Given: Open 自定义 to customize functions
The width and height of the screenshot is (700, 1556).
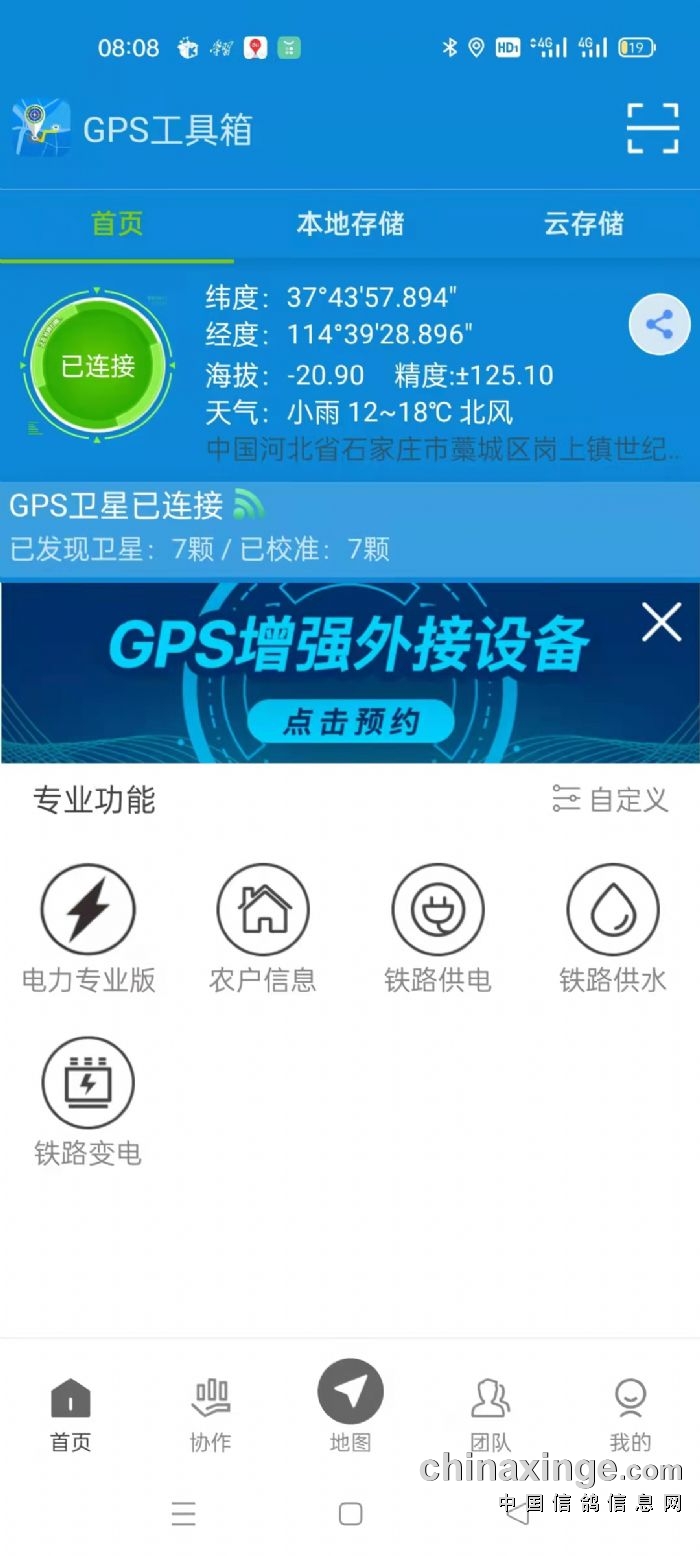Looking at the screenshot, I should pos(610,799).
